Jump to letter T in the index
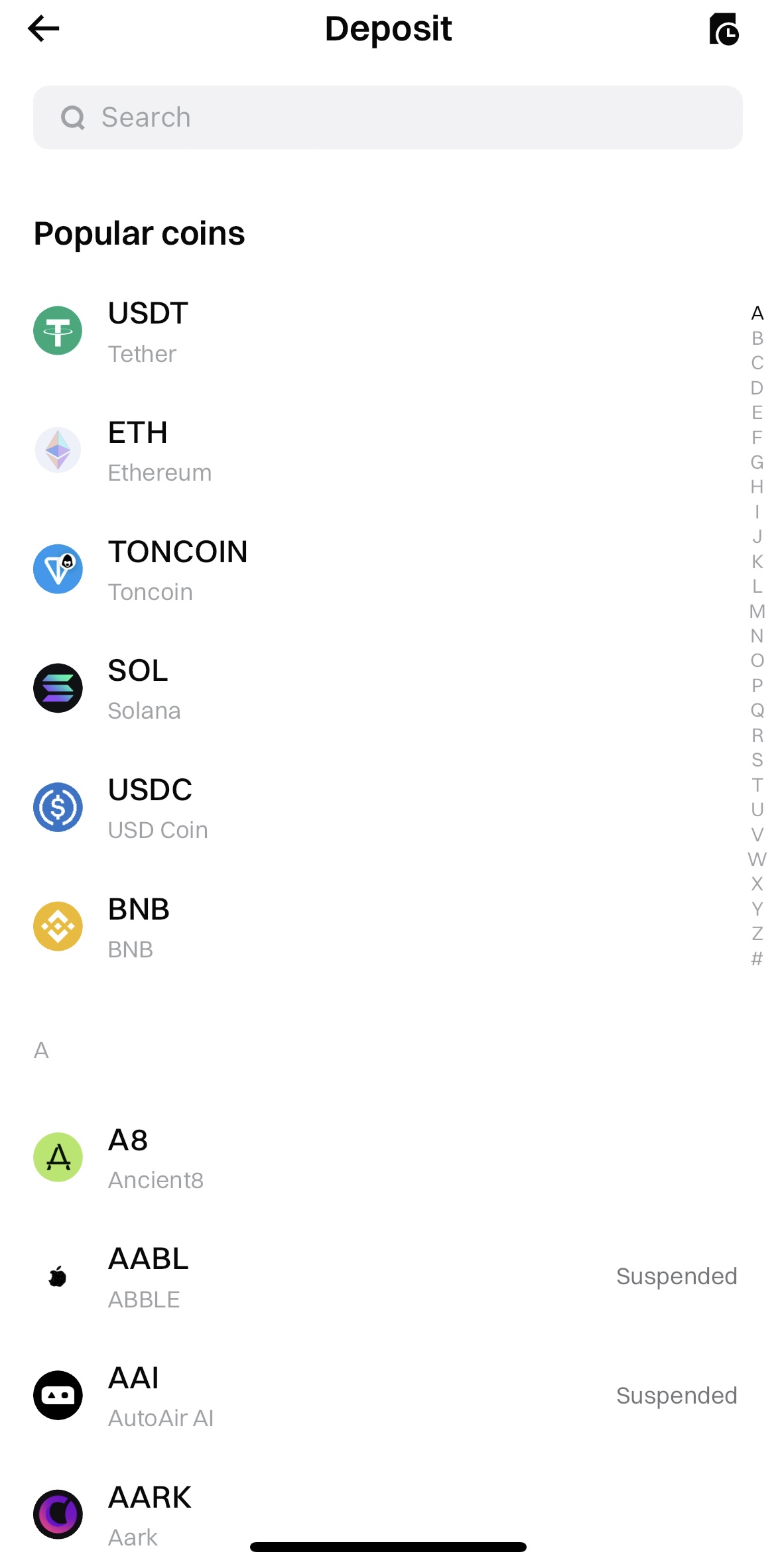The image size is (776, 1568). point(757,785)
